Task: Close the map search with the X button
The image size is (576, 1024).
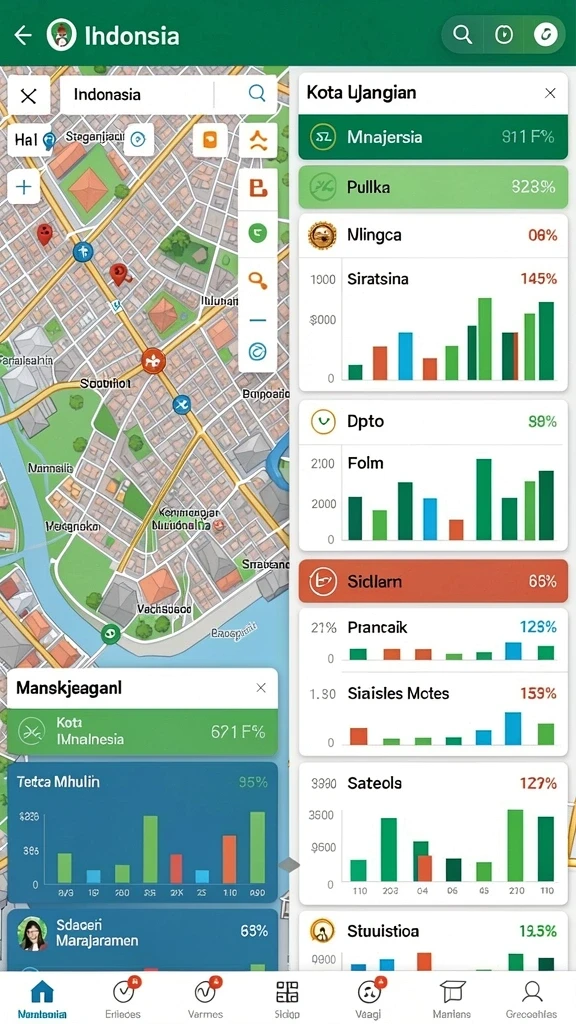Action: point(29,97)
